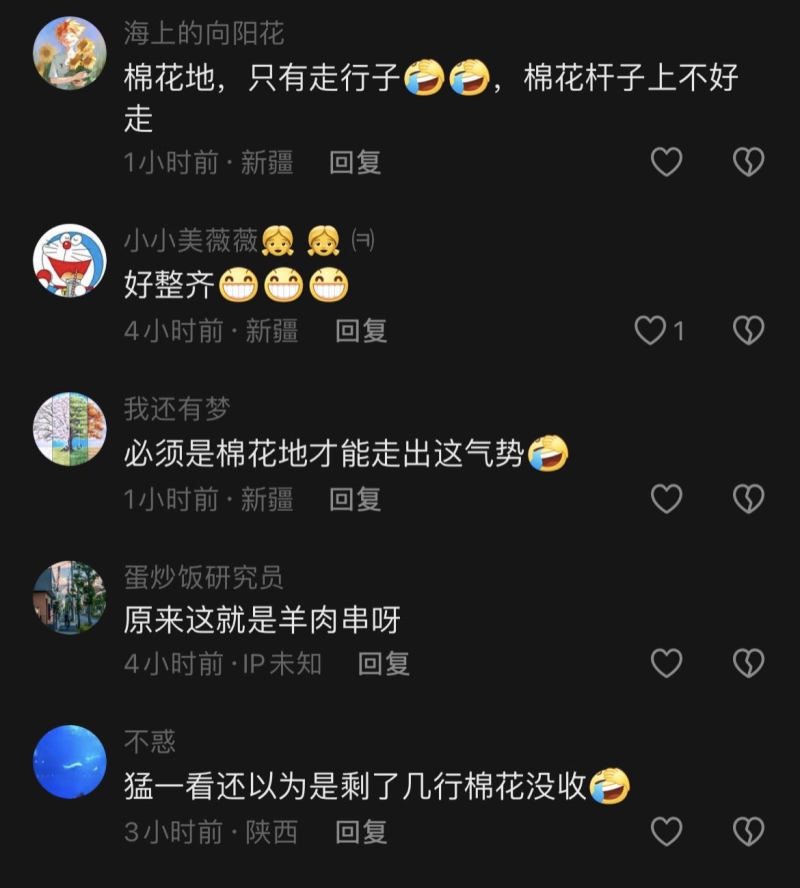This screenshot has width=800, height=888.
Task: Dislike 小小美薇薇's comment
Action: point(748,330)
